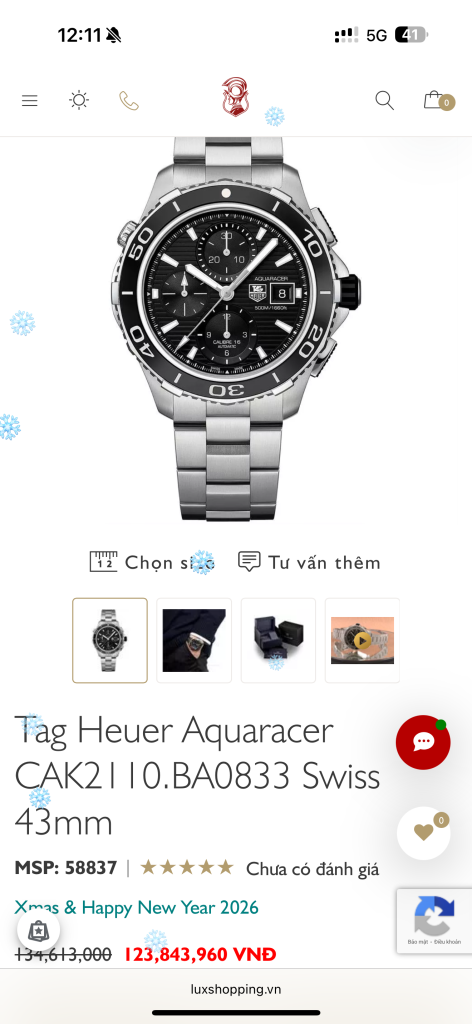This screenshot has width=472, height=1024.
Task: Open the Chọn size guide
Action: 152,562
